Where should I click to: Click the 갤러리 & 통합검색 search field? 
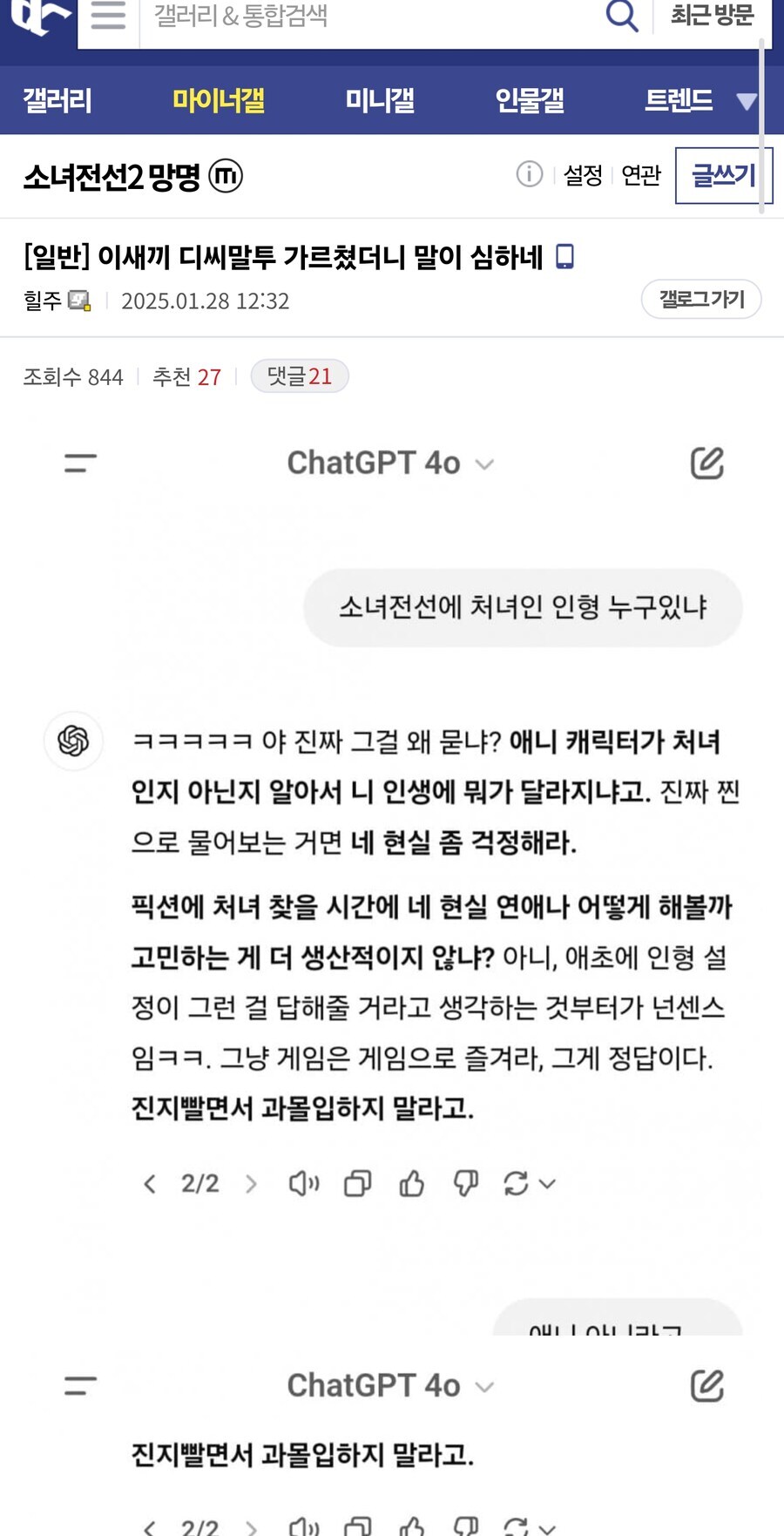(x=348, y=17)
